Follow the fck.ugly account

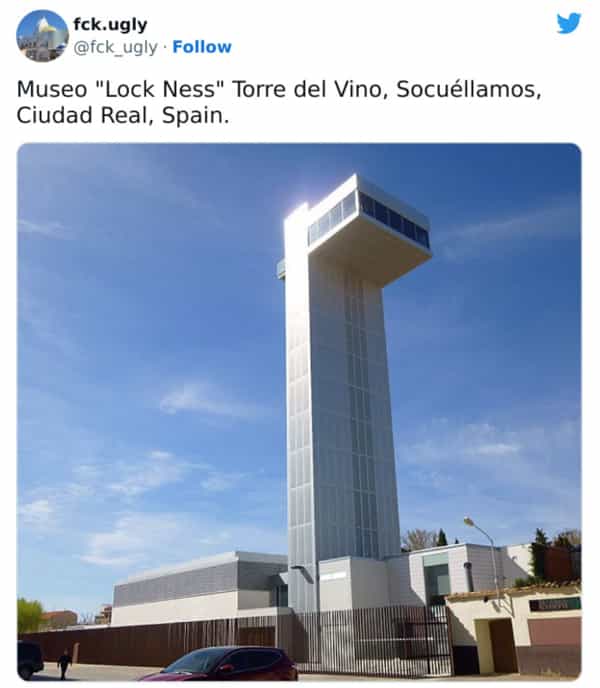(202, 47)
